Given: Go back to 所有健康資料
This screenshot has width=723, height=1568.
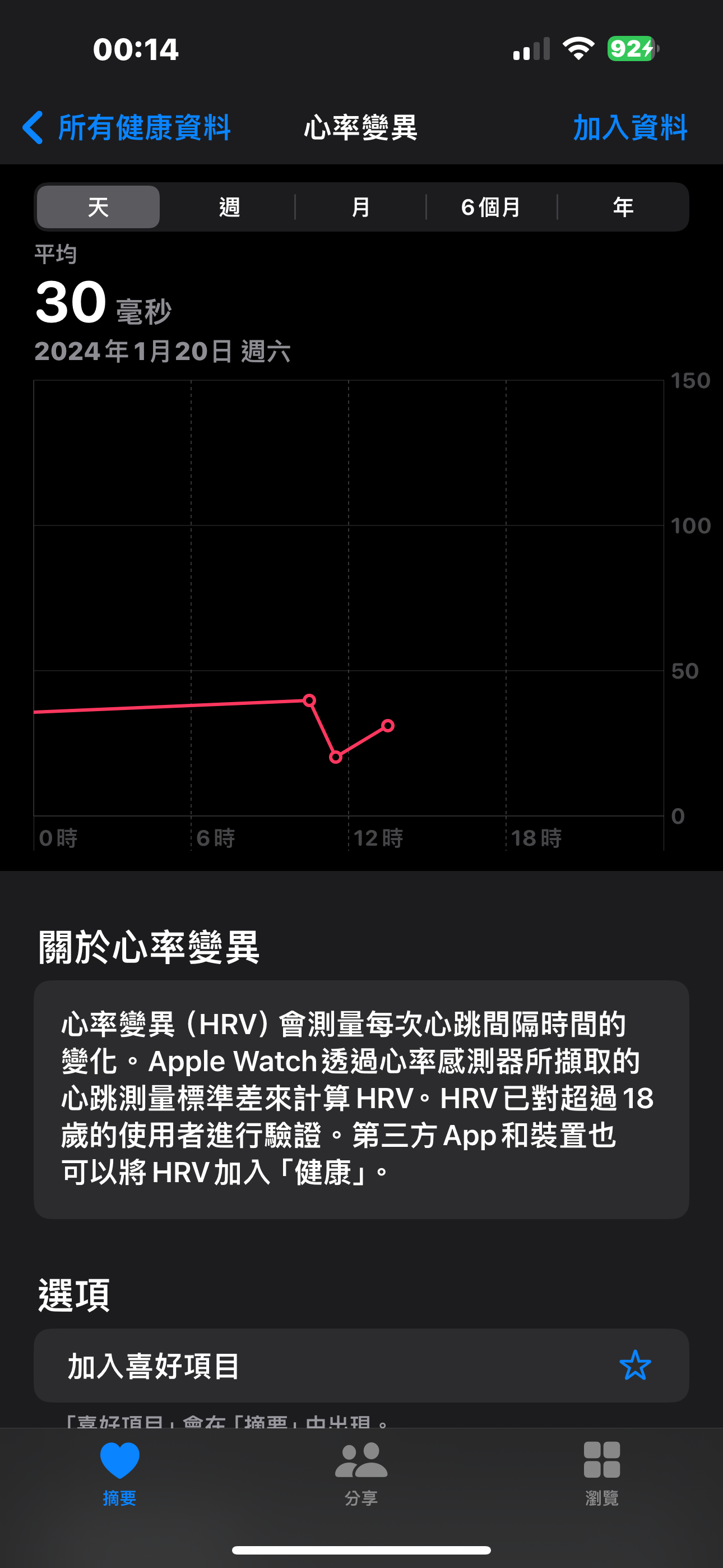Looking at the screenshot, I should (x=127, y=128).
